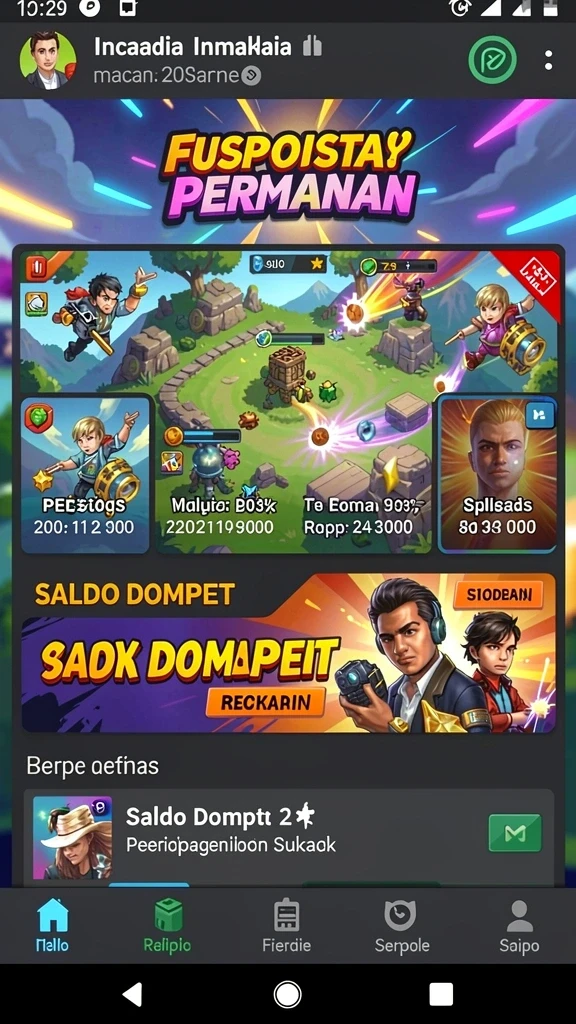Open the three-dot overflow menu
This screenshot has width=576, height=1024.
548,61
